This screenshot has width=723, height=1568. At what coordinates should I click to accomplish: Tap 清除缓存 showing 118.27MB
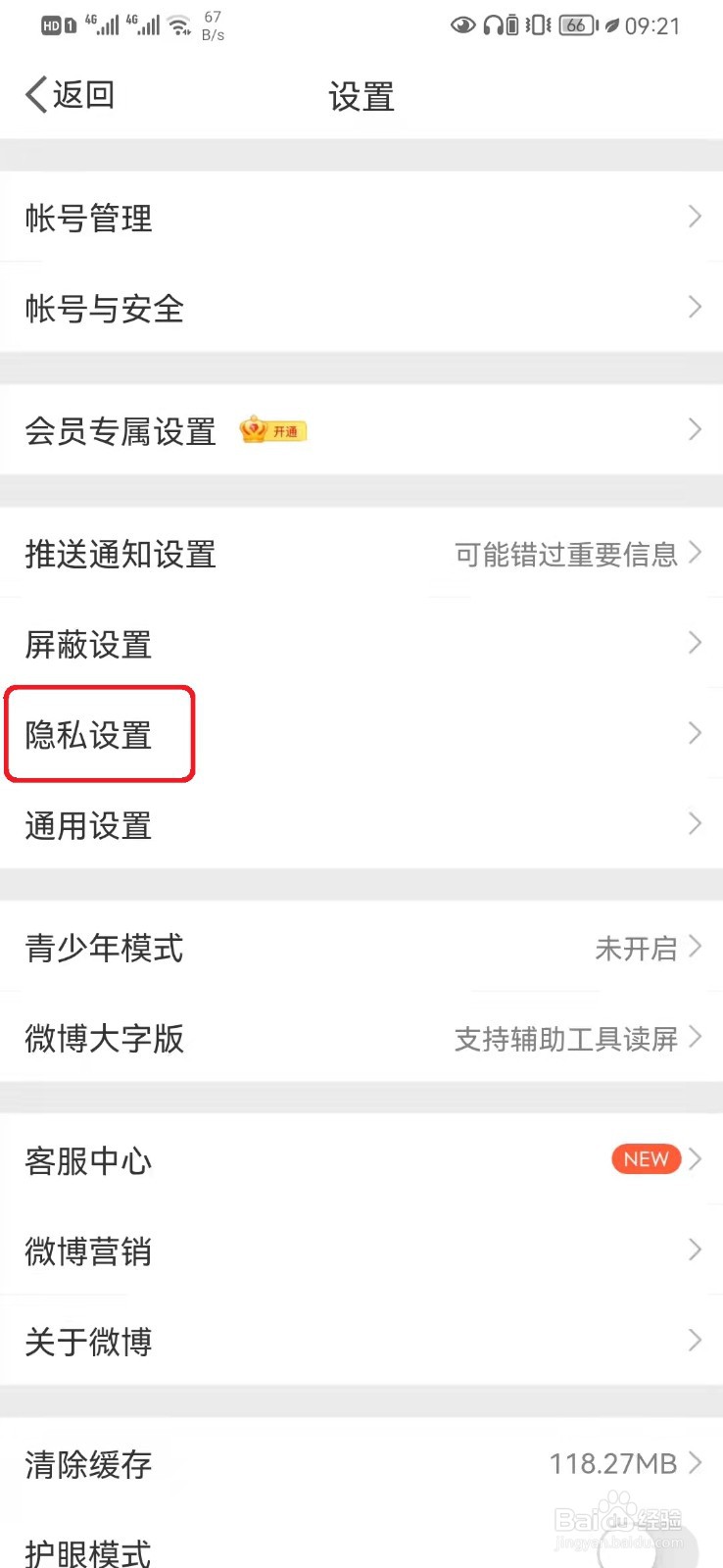pyautogui.click(x=361, y=1463)
